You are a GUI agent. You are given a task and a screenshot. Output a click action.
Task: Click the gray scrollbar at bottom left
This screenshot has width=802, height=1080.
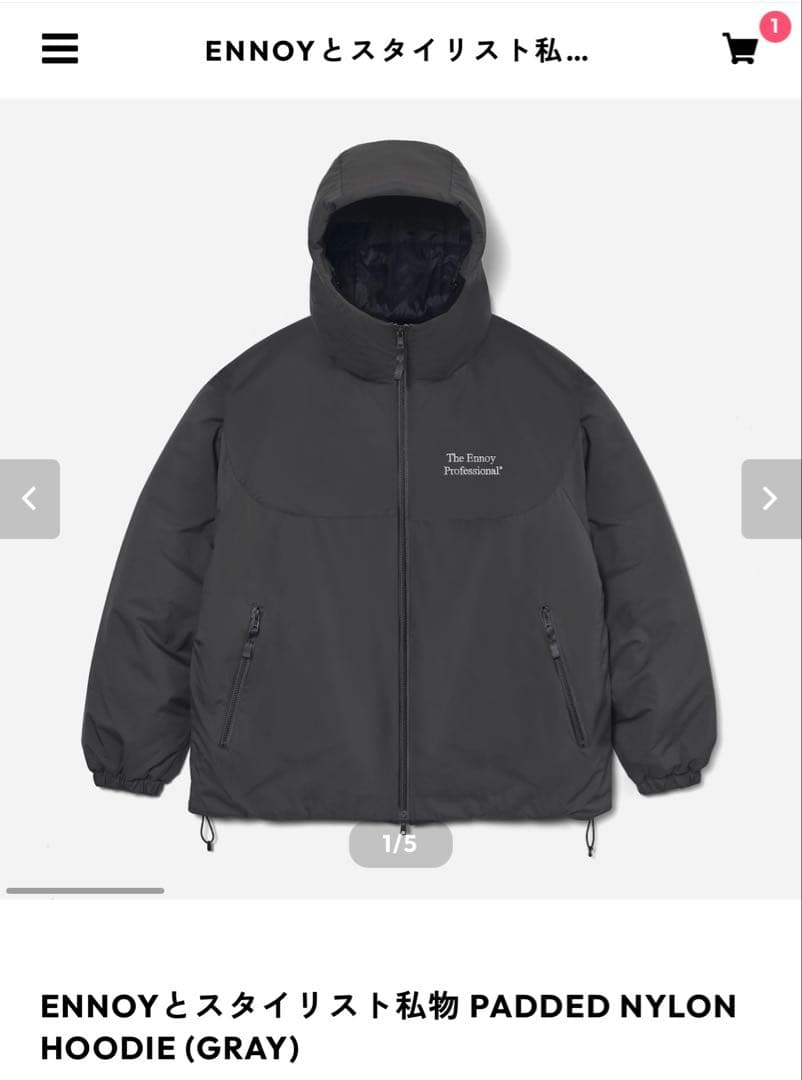pyautogui.click(x=85, y=888)
